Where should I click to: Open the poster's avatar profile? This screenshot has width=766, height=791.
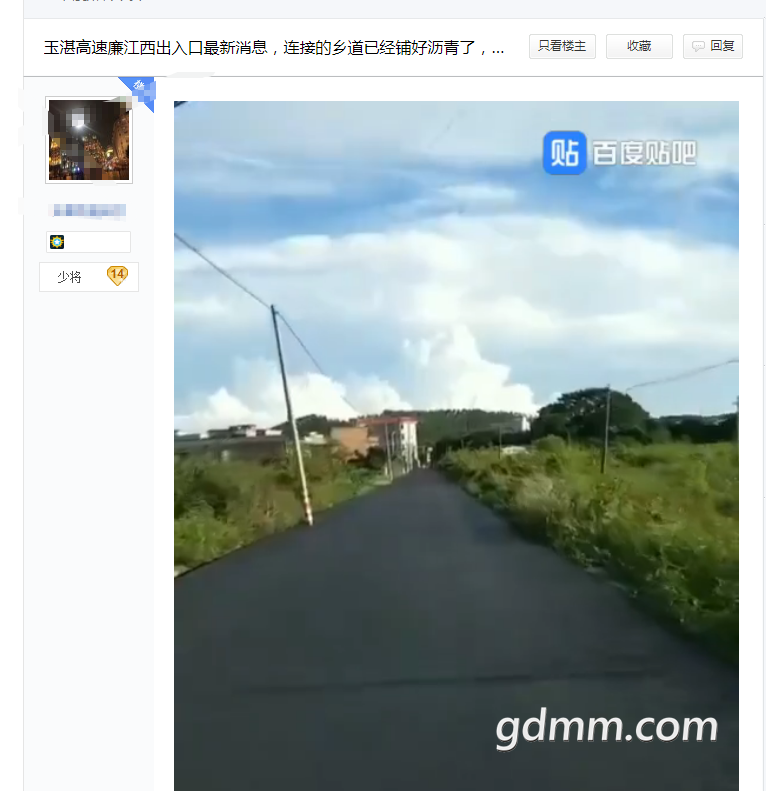pos(89,139)
